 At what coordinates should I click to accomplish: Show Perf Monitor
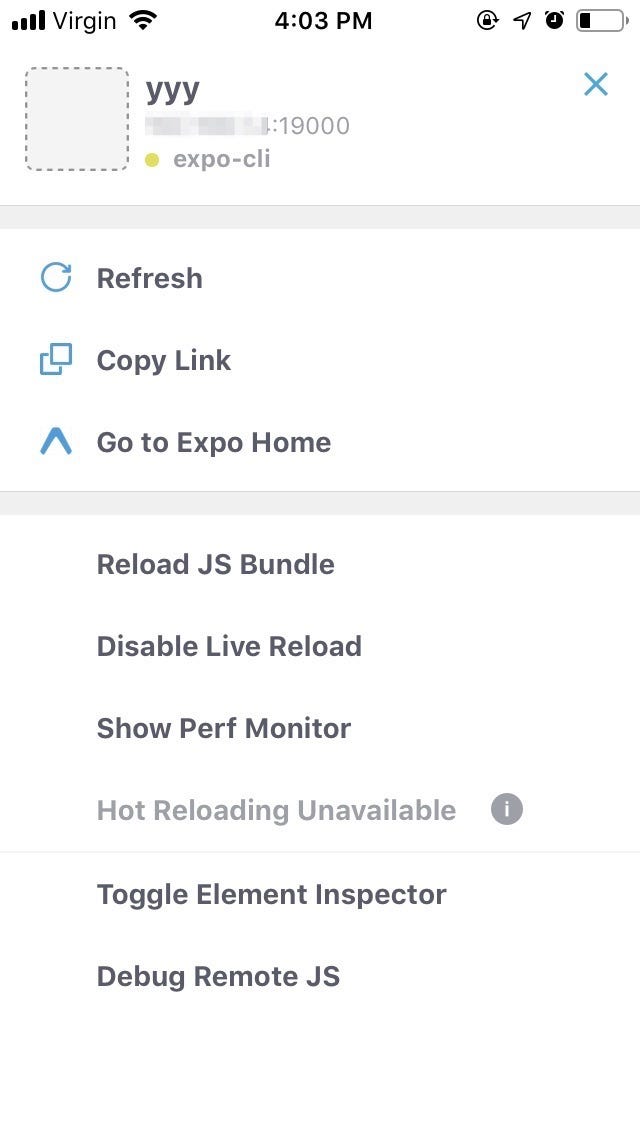[x=320, y=728]
